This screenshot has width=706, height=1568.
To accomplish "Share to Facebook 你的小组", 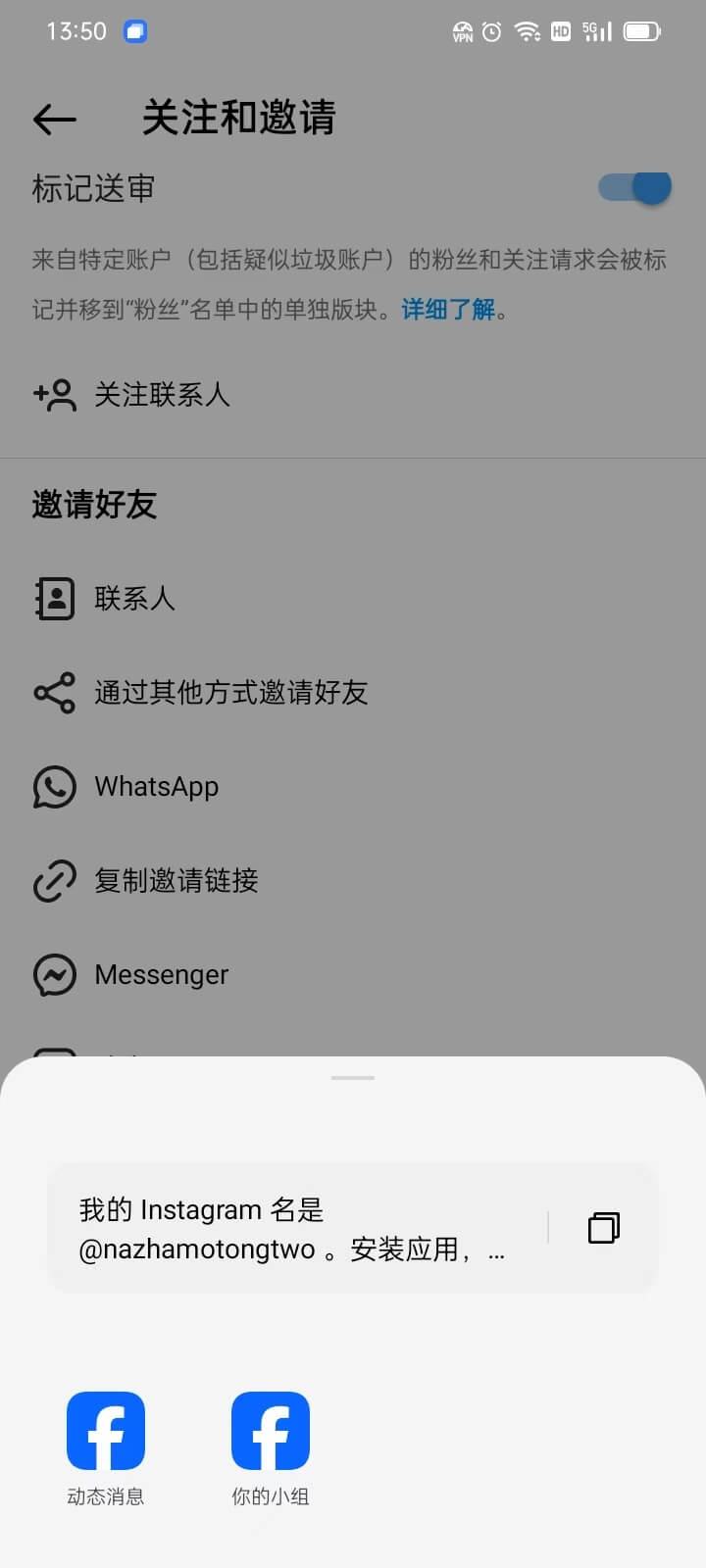I will pos(269,1431).
